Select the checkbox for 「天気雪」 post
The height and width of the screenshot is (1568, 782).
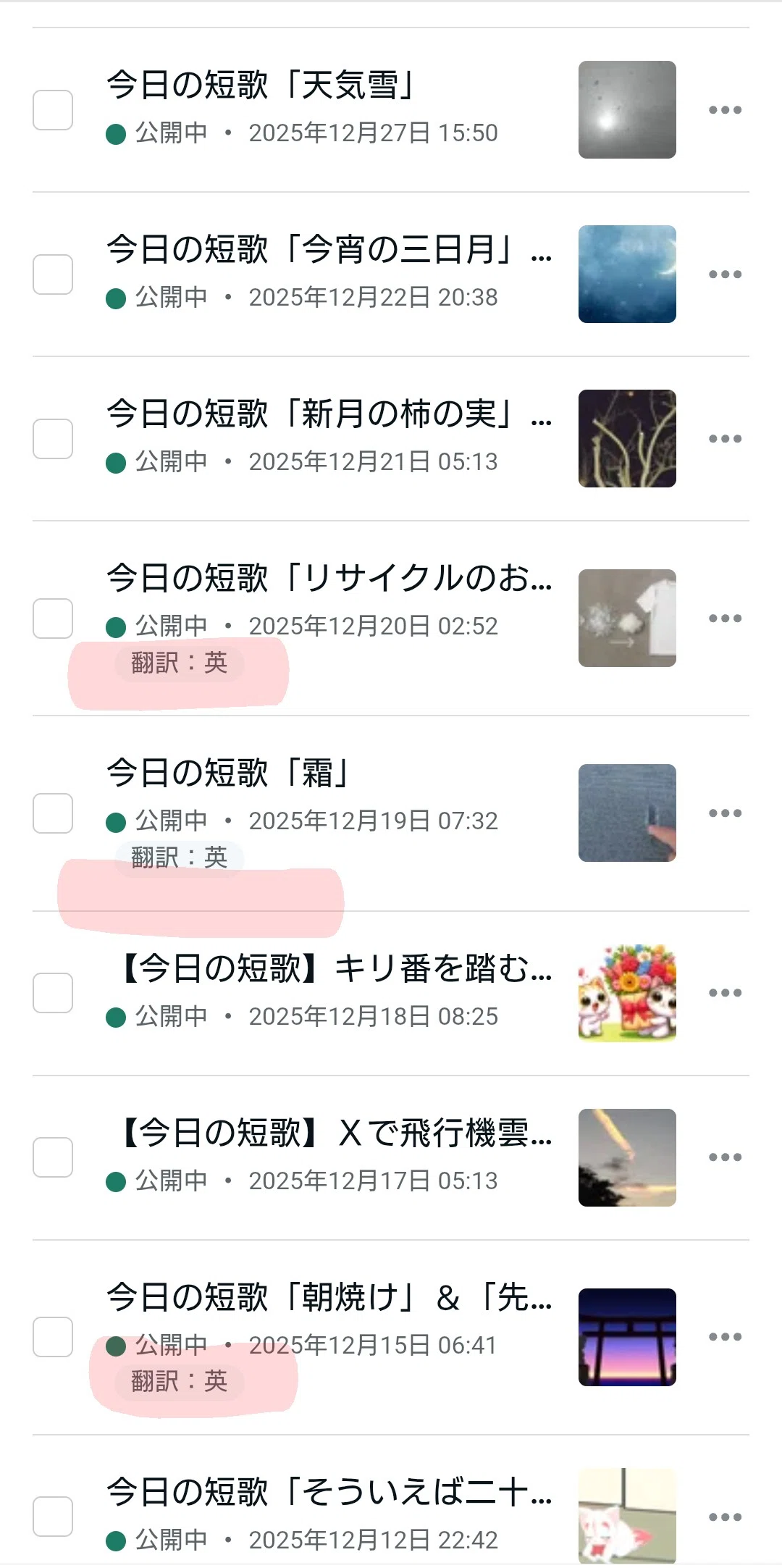pos(53,110)
